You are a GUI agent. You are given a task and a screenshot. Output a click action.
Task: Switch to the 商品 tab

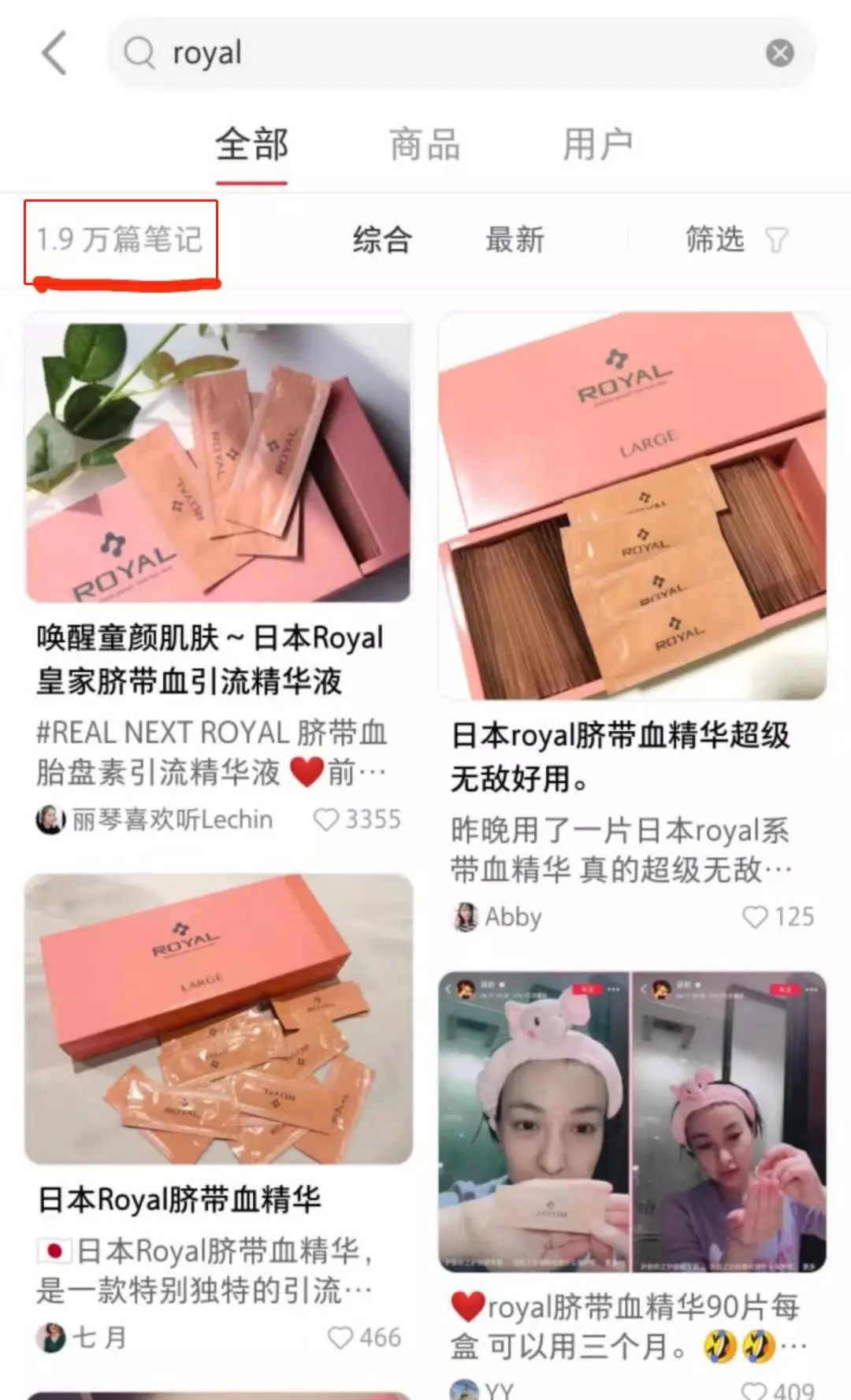[425, 145]
